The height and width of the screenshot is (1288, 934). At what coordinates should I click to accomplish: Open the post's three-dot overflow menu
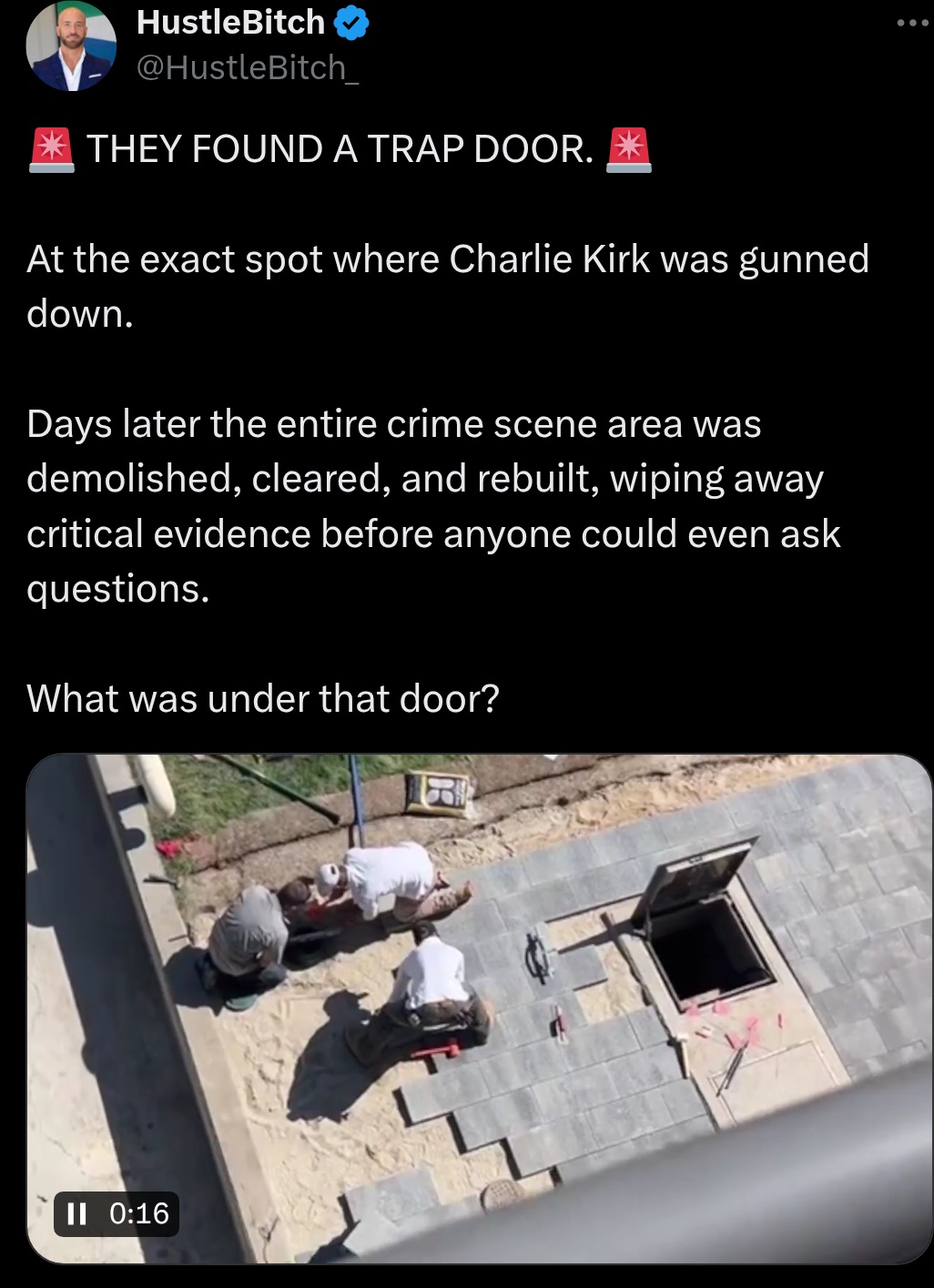912,23
